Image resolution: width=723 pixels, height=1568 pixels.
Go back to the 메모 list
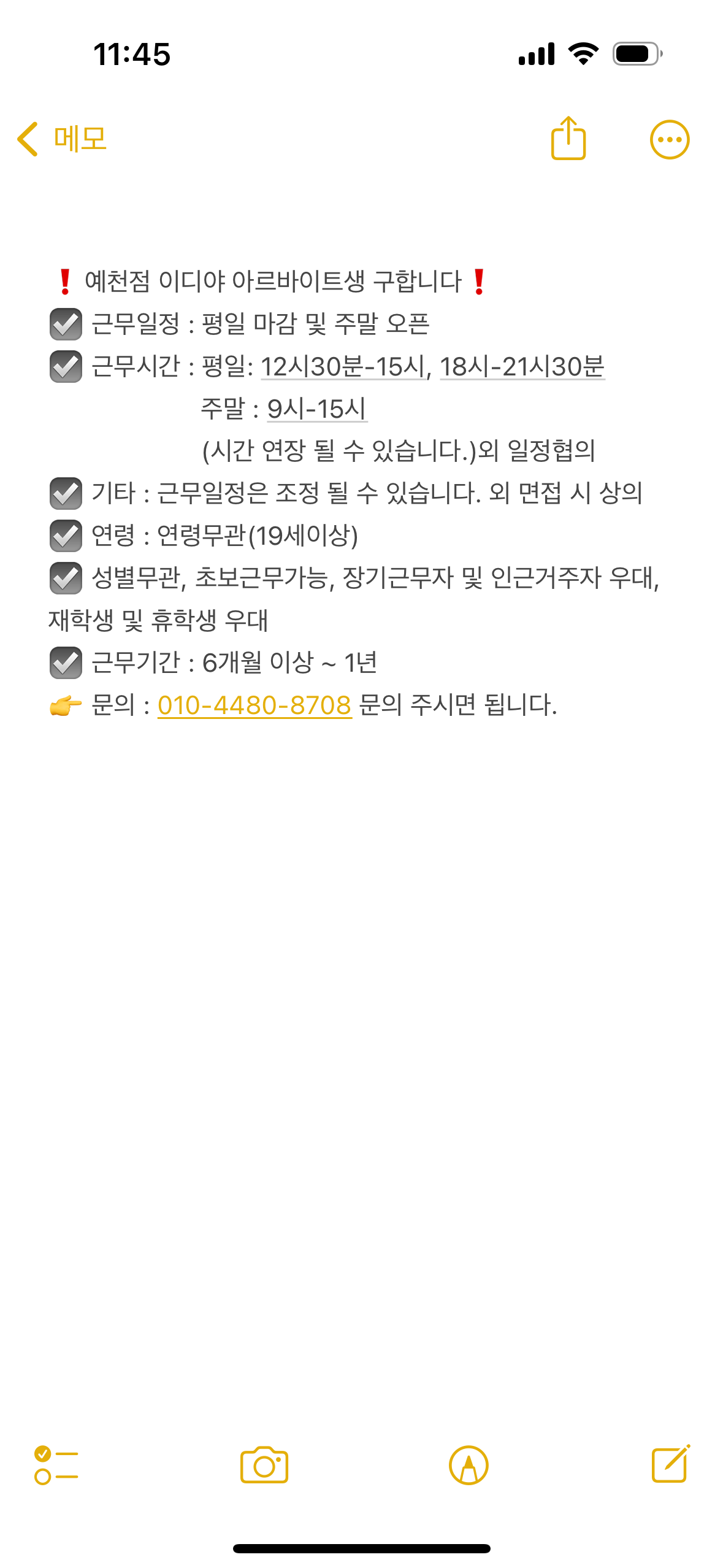61,139
